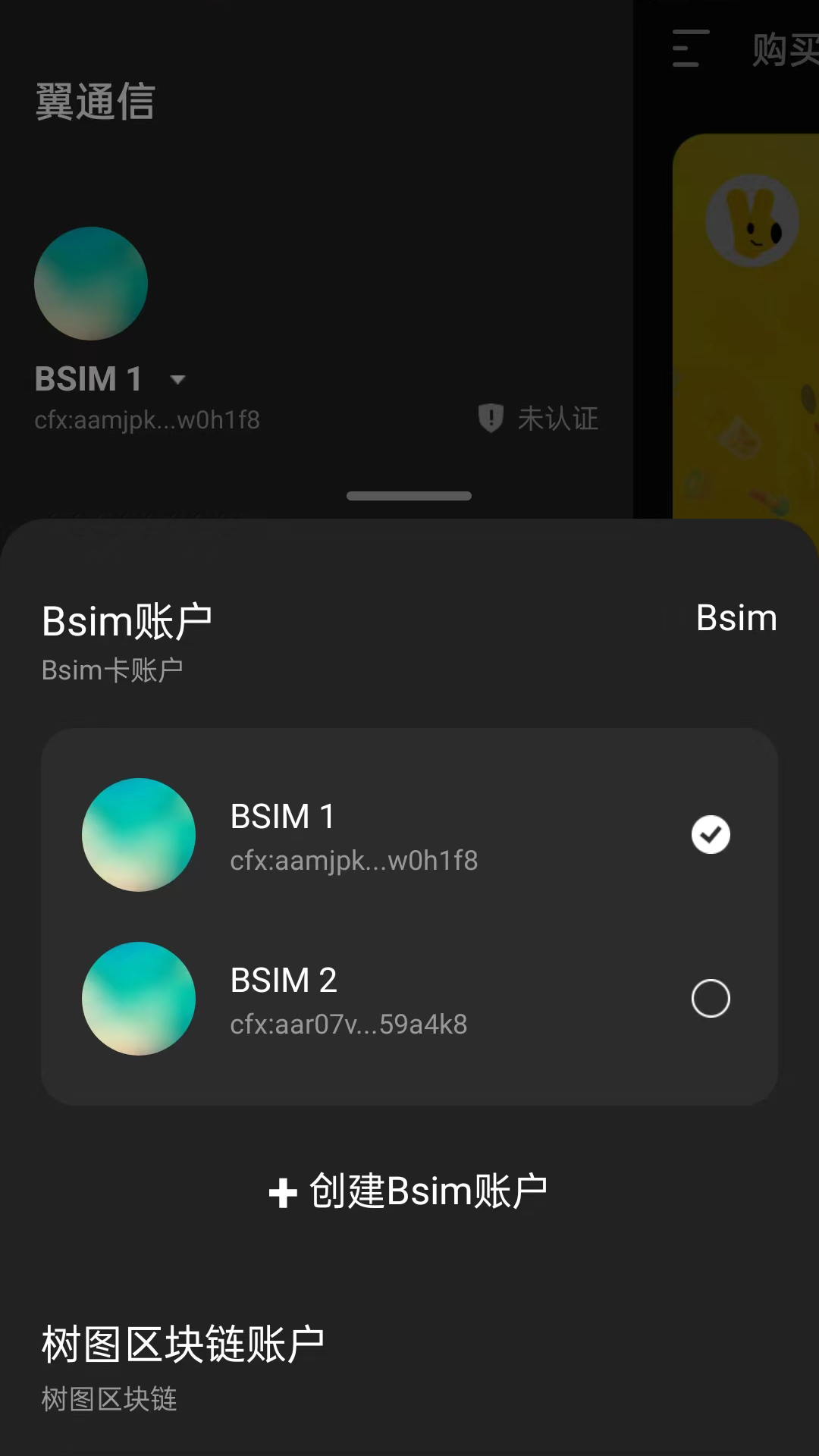
Task: Open the 未认证 verification status
Action: coord(539,419)
